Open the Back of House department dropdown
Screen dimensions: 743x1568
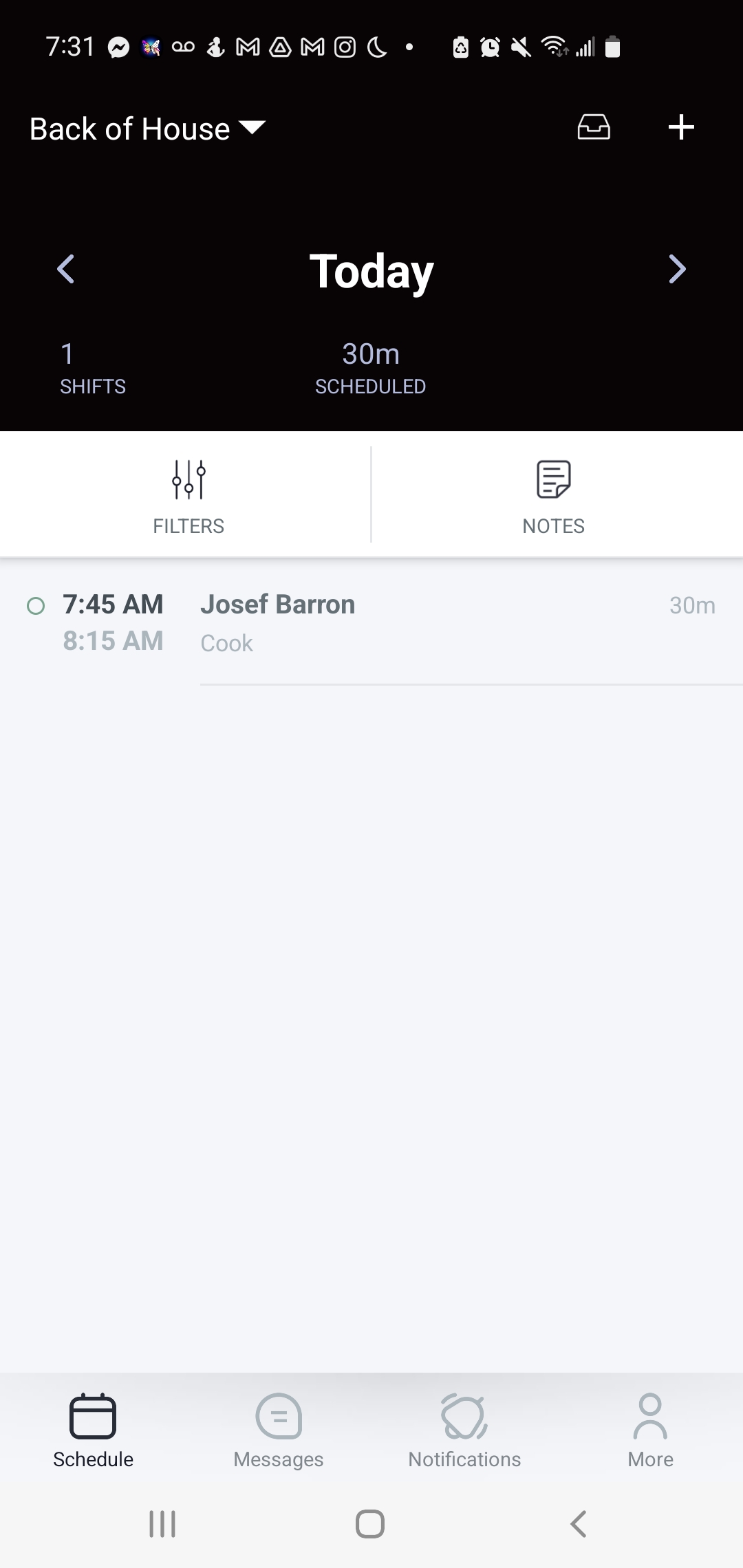pos(144,129)
